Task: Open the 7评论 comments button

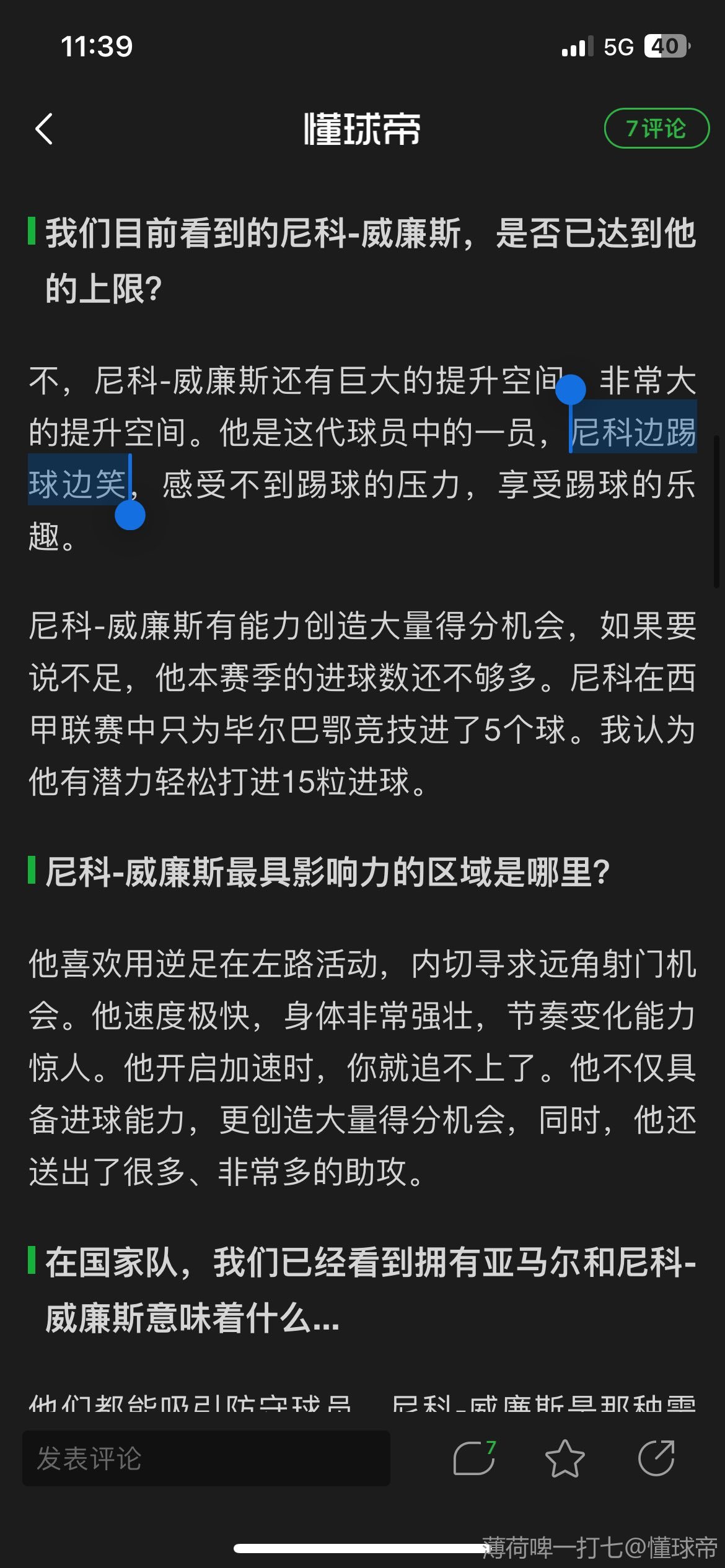Action: click(656, 128)
